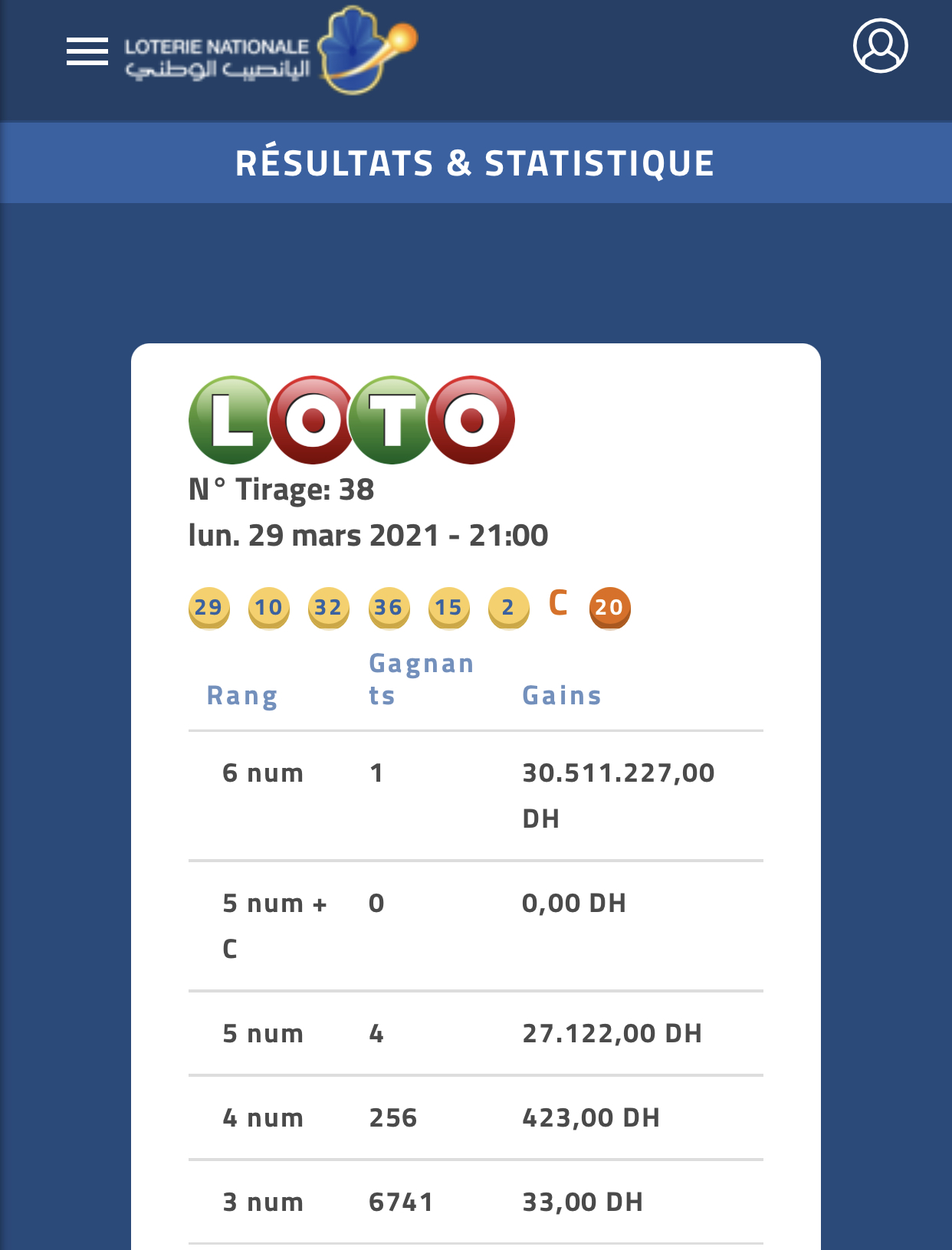952x1250 pixels.
Task: Click the Gagnants column header
Action: click(421, 678)
